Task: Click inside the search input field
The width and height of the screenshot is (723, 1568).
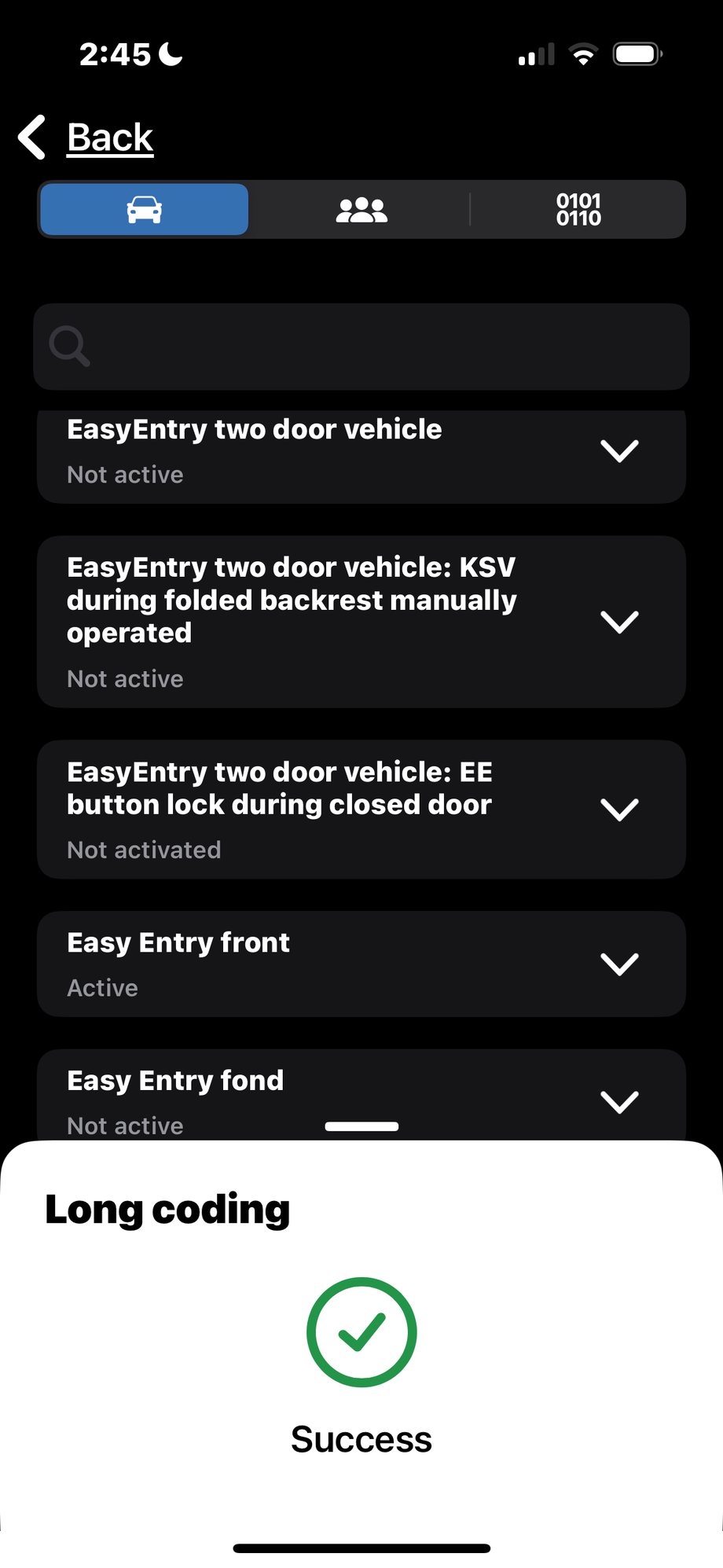Action: pyautogui.click(x=361, y=347)
